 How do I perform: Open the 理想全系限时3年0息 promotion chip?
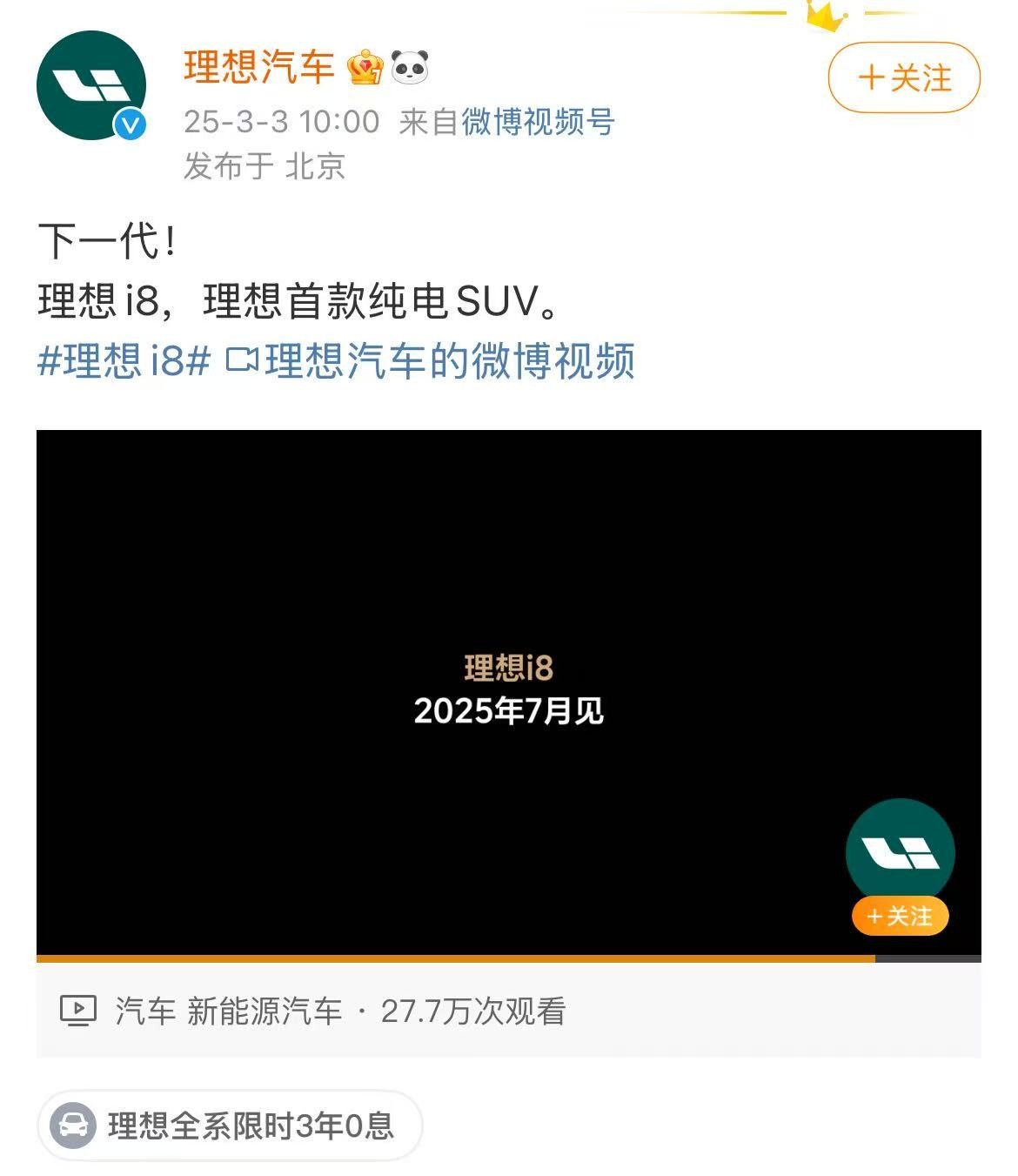(x=230, y=1126)
